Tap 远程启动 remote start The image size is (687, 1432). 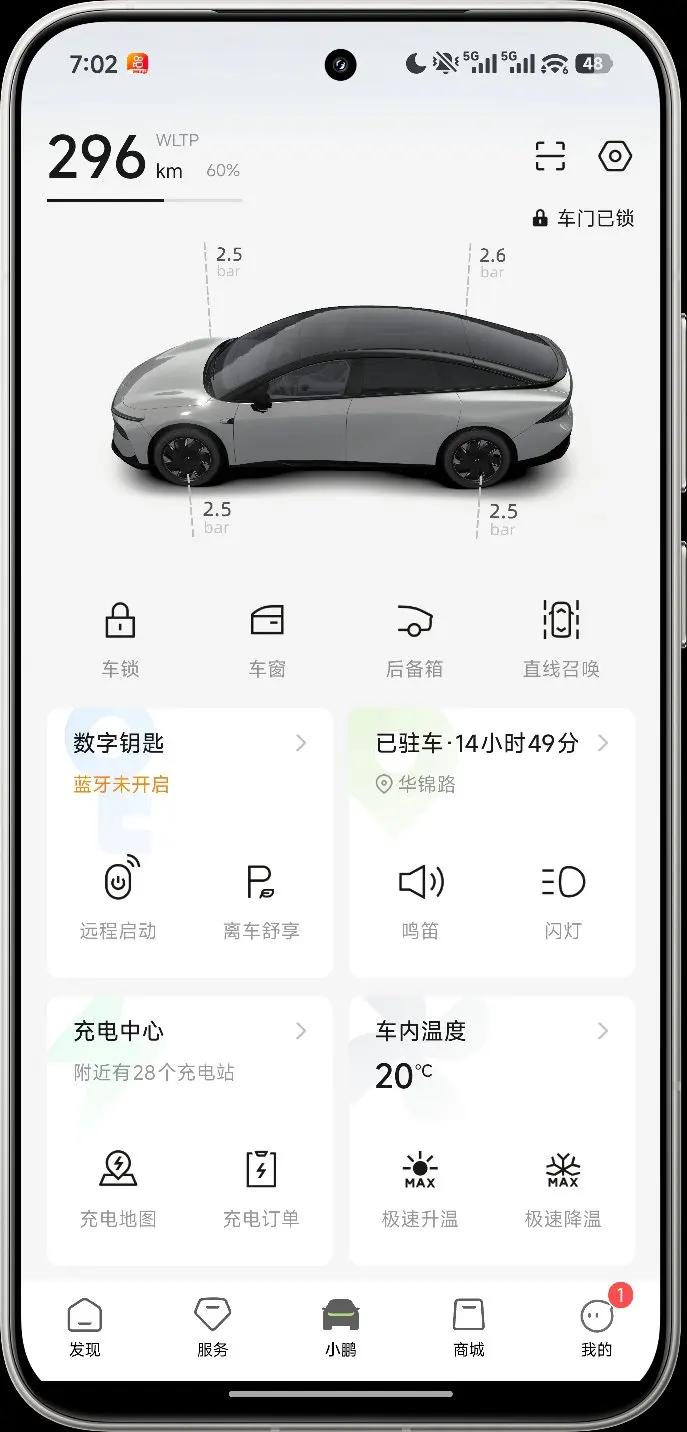point(118,899)
